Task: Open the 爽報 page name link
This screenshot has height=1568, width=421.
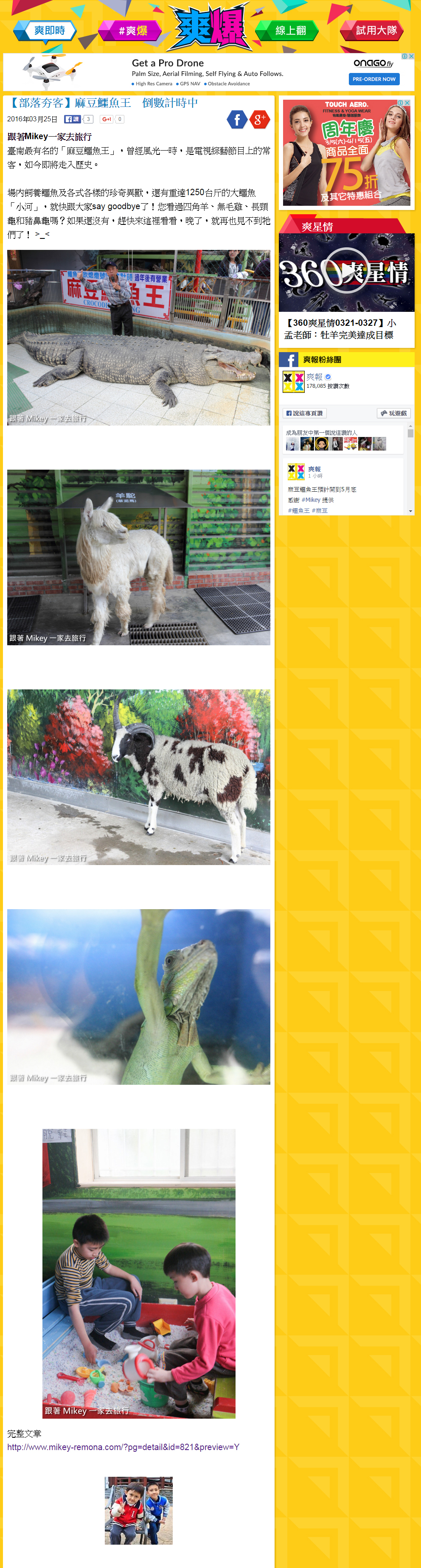Action: click(314, 377)
